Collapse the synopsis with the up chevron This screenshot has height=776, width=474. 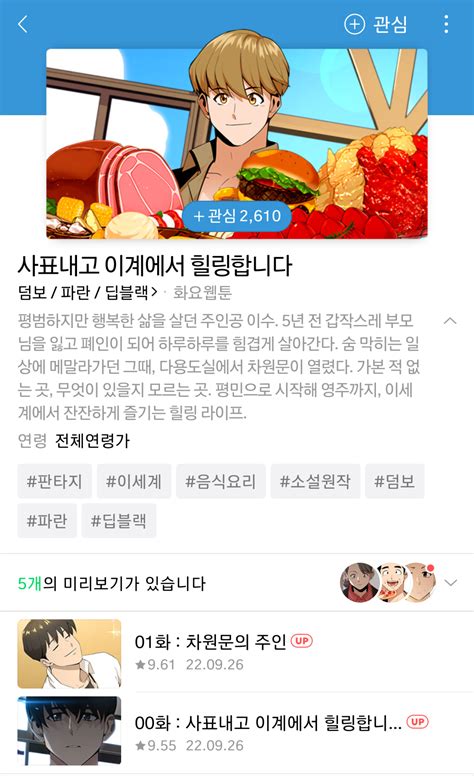point(450,321)
